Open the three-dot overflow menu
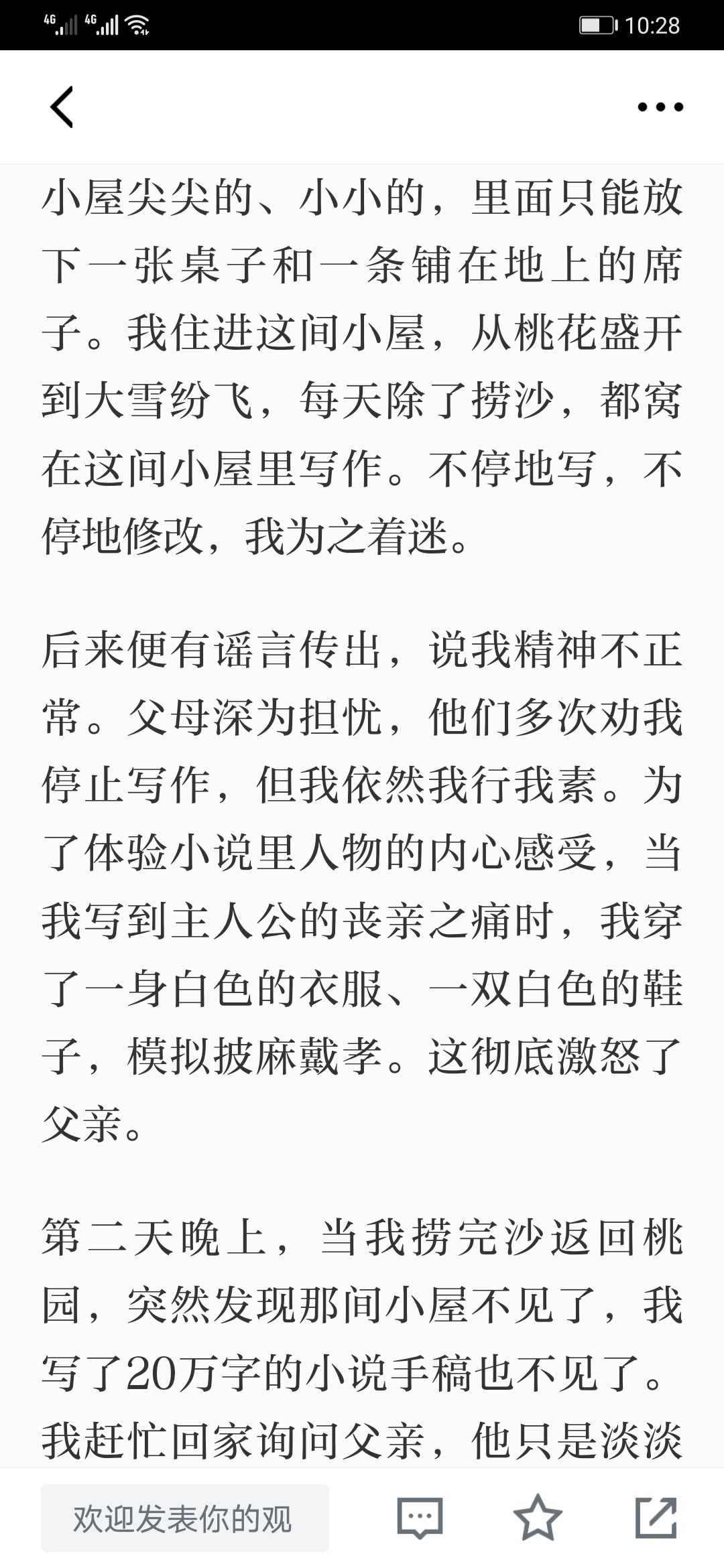The width and height of the screenshot is (724, 1568). (x=660, y=107)
